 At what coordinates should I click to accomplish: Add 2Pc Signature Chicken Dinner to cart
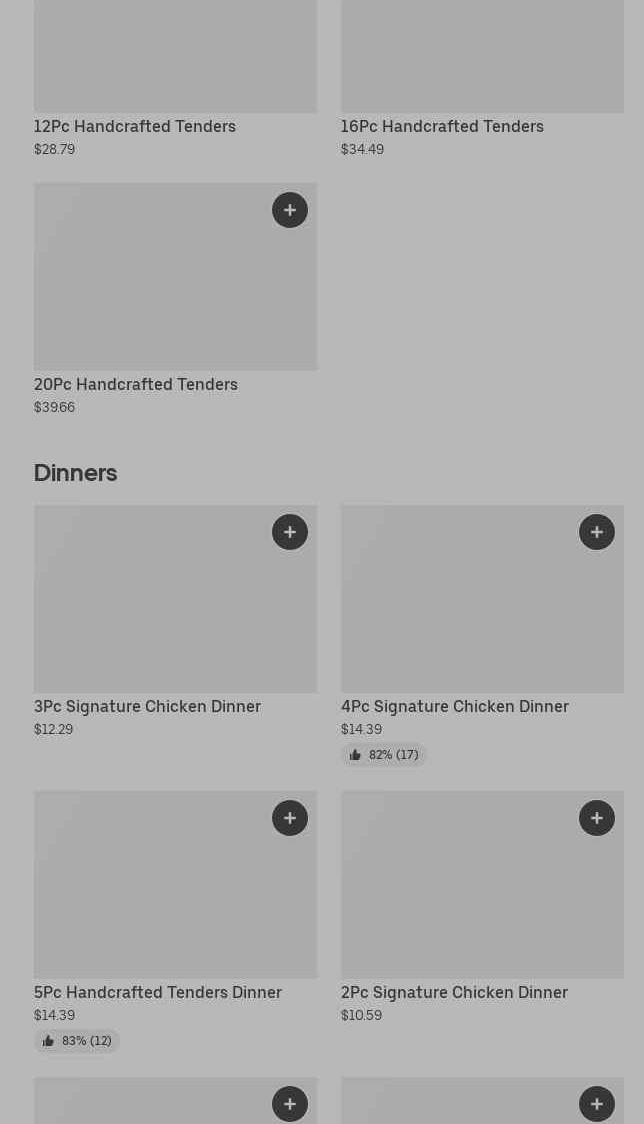[597, 818]
